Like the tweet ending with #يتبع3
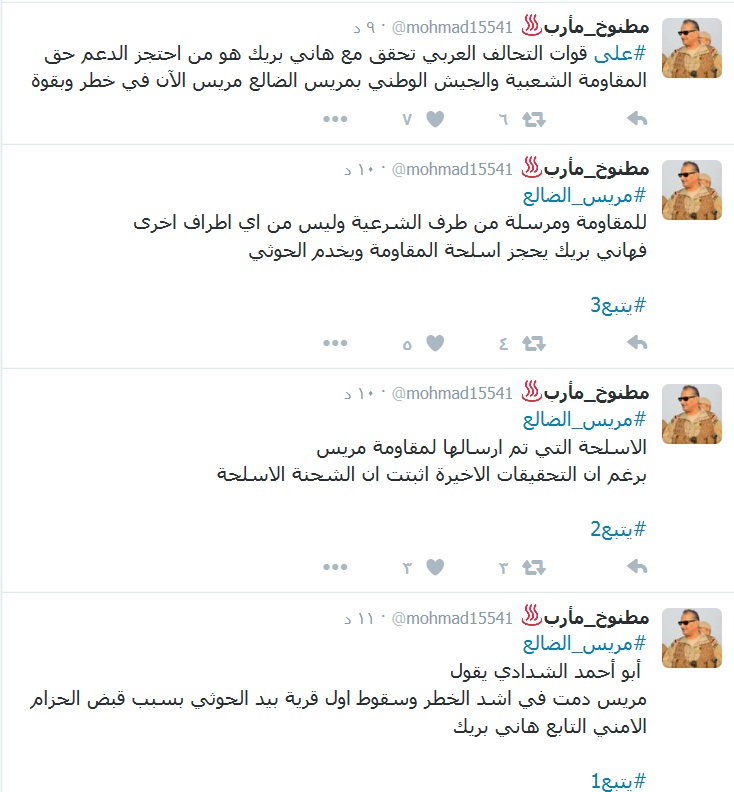 point(434,343)
